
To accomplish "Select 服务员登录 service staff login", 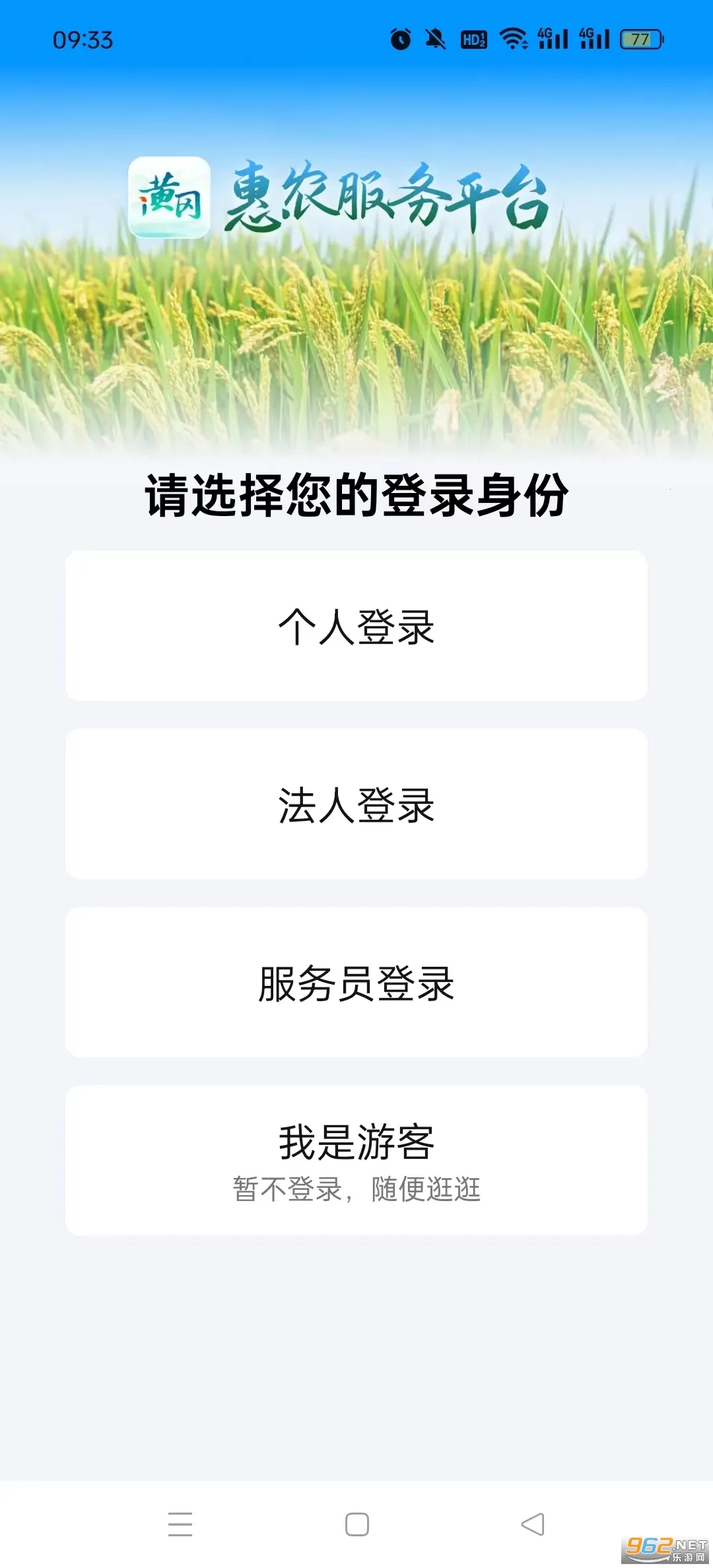I will 356,983.
